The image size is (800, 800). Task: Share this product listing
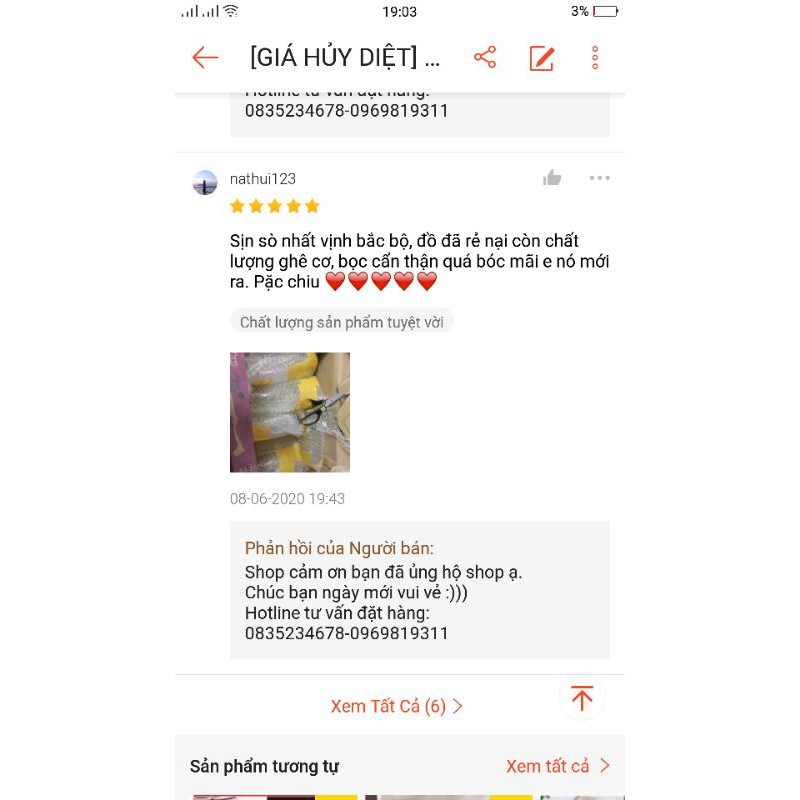(485, 57)
